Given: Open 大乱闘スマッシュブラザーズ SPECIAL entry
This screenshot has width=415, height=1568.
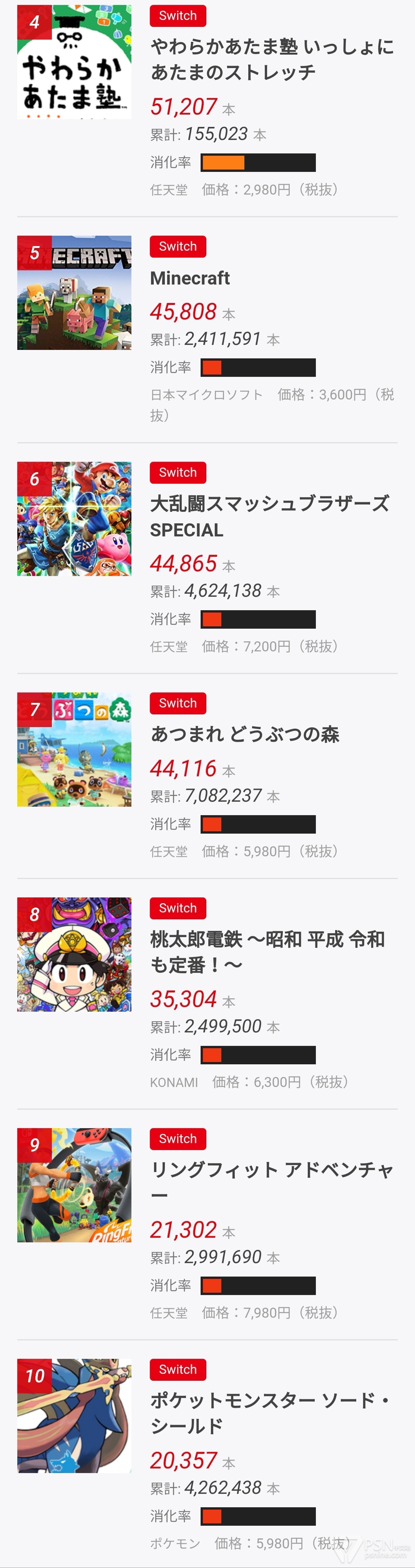Looking at the screenshot, I should pos(269,516).
